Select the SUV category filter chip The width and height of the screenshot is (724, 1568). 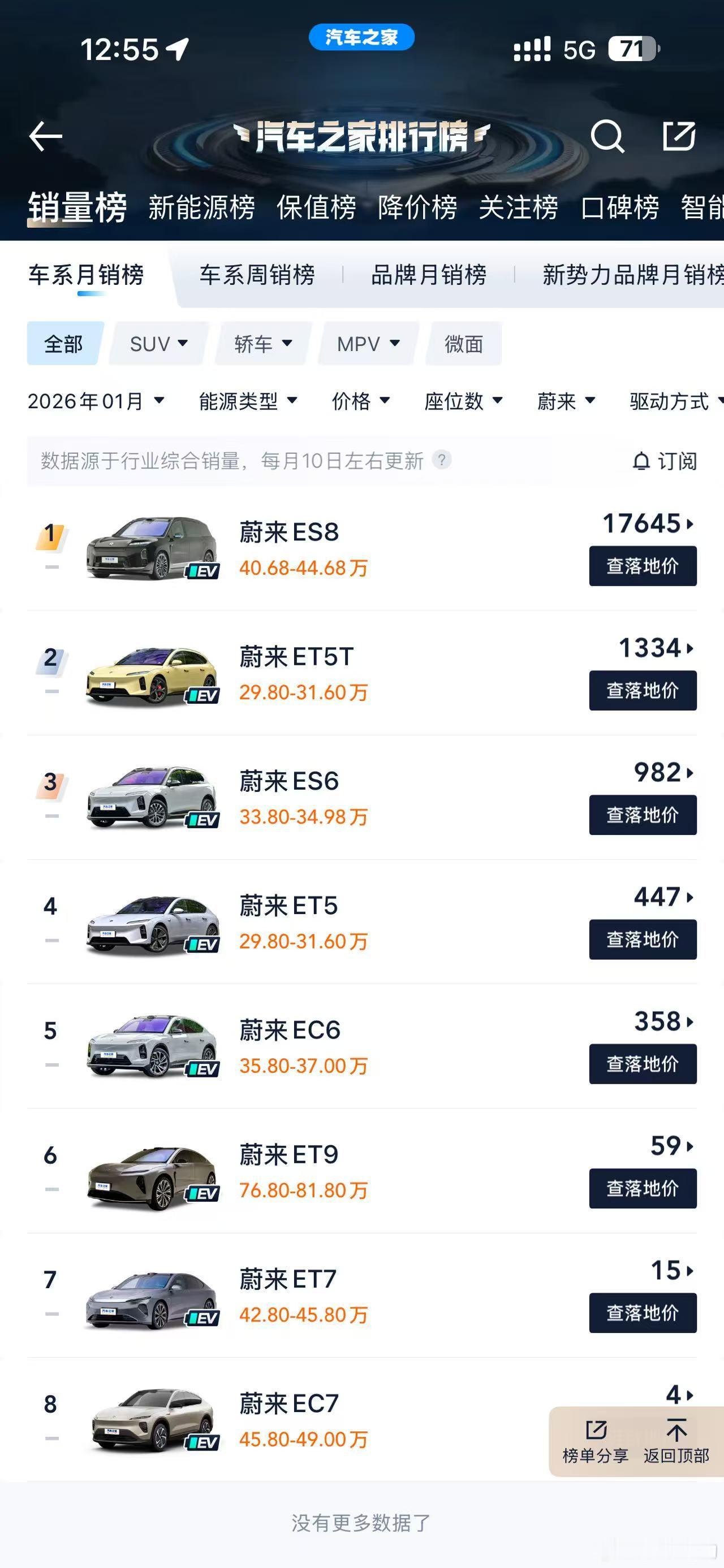pyautogui.click(x=157, y=344)
